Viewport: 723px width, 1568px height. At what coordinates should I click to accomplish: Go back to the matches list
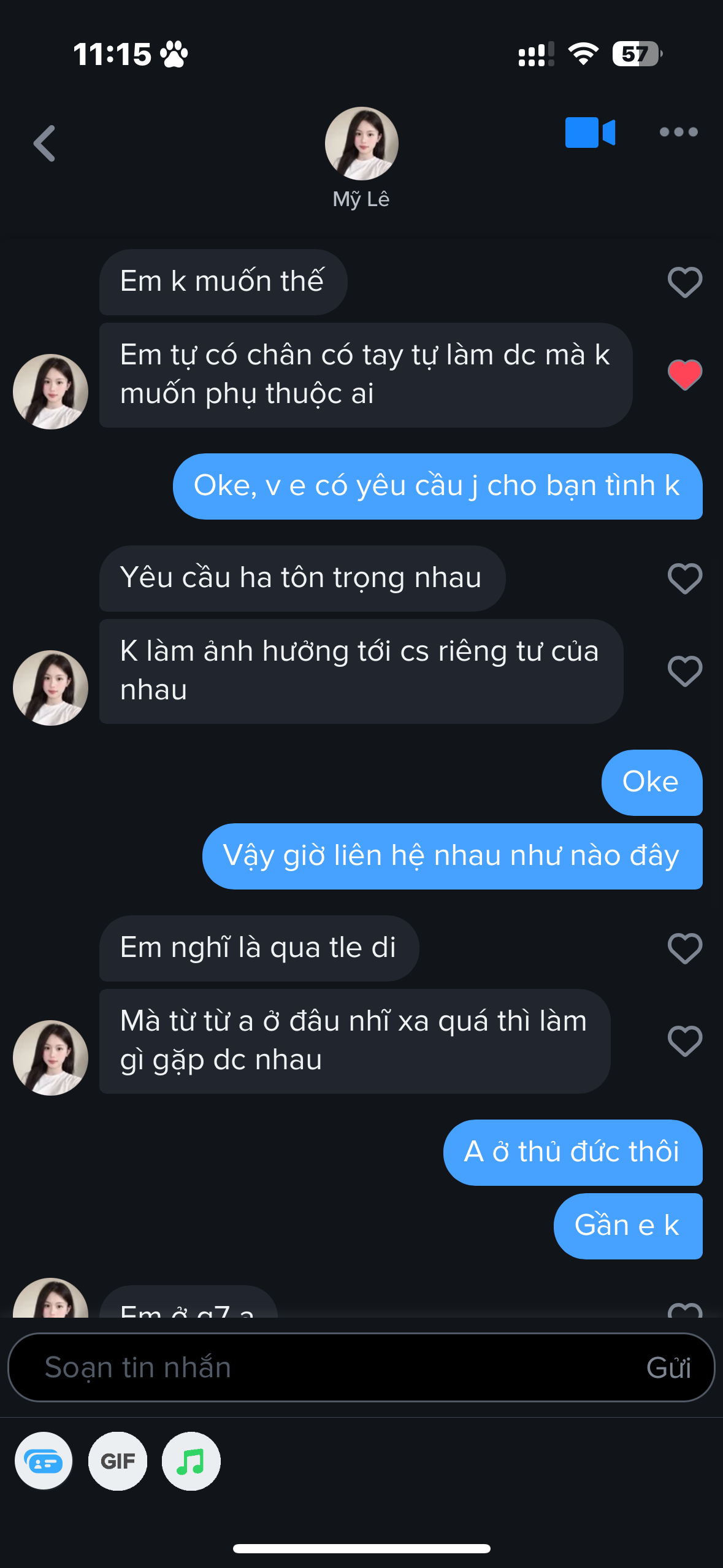[44, 144]
